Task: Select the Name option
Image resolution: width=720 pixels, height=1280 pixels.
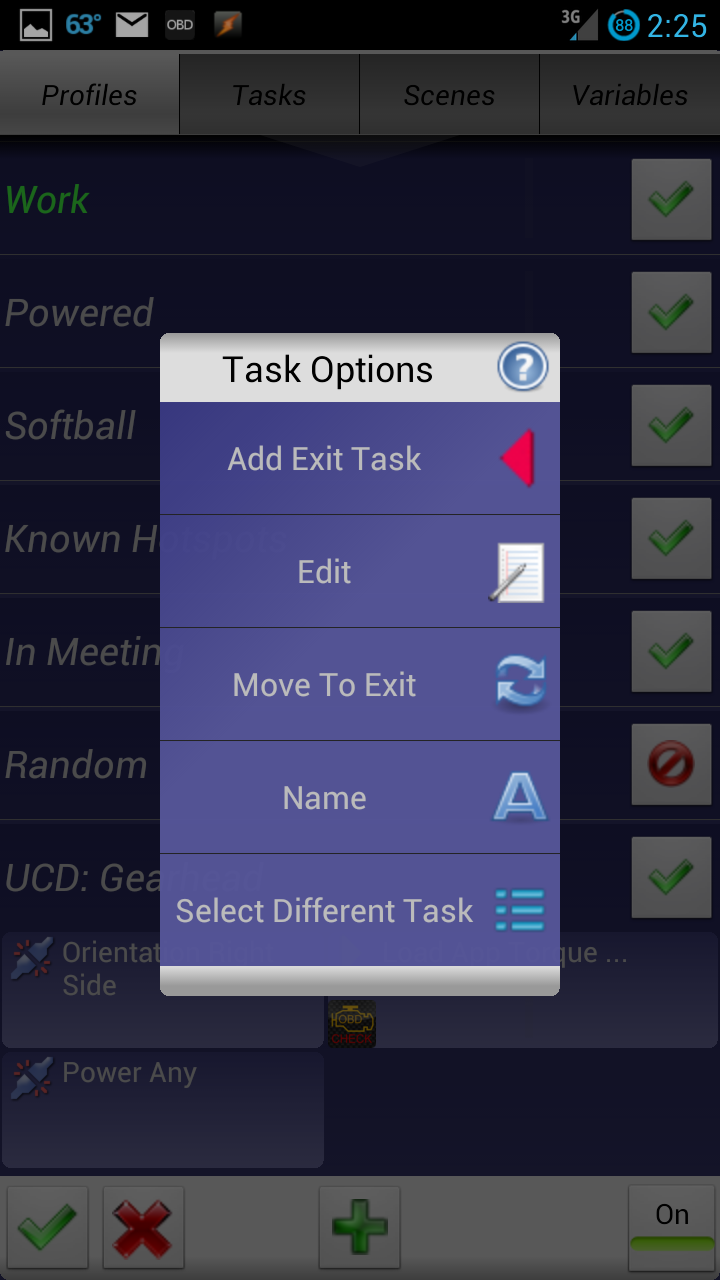Action: click(x=360, y=798)
